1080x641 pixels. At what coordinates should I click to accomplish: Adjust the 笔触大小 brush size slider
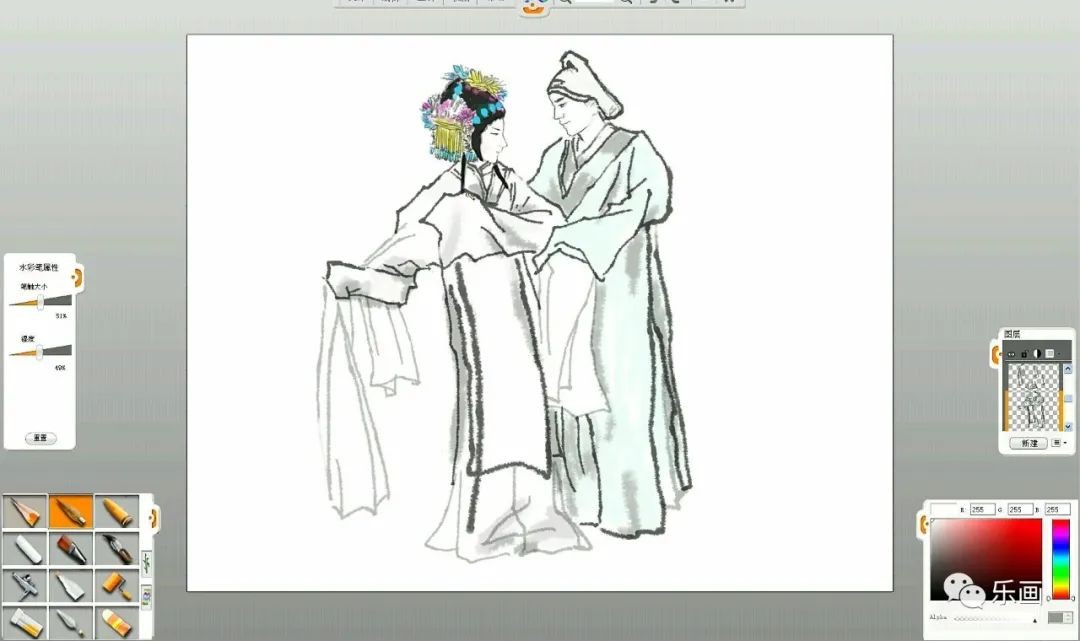41,300
